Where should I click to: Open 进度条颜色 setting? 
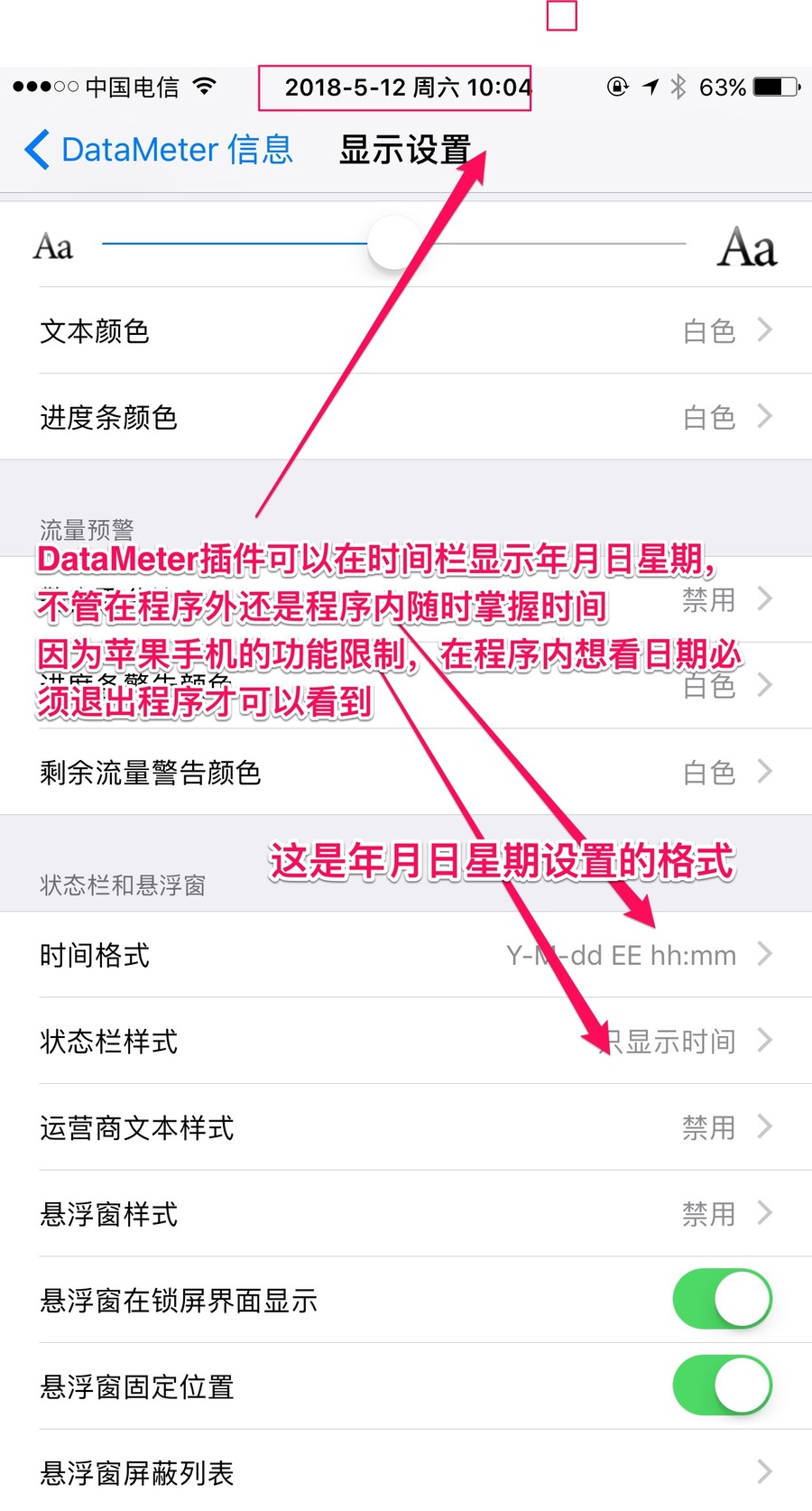(x=406, y=417)
